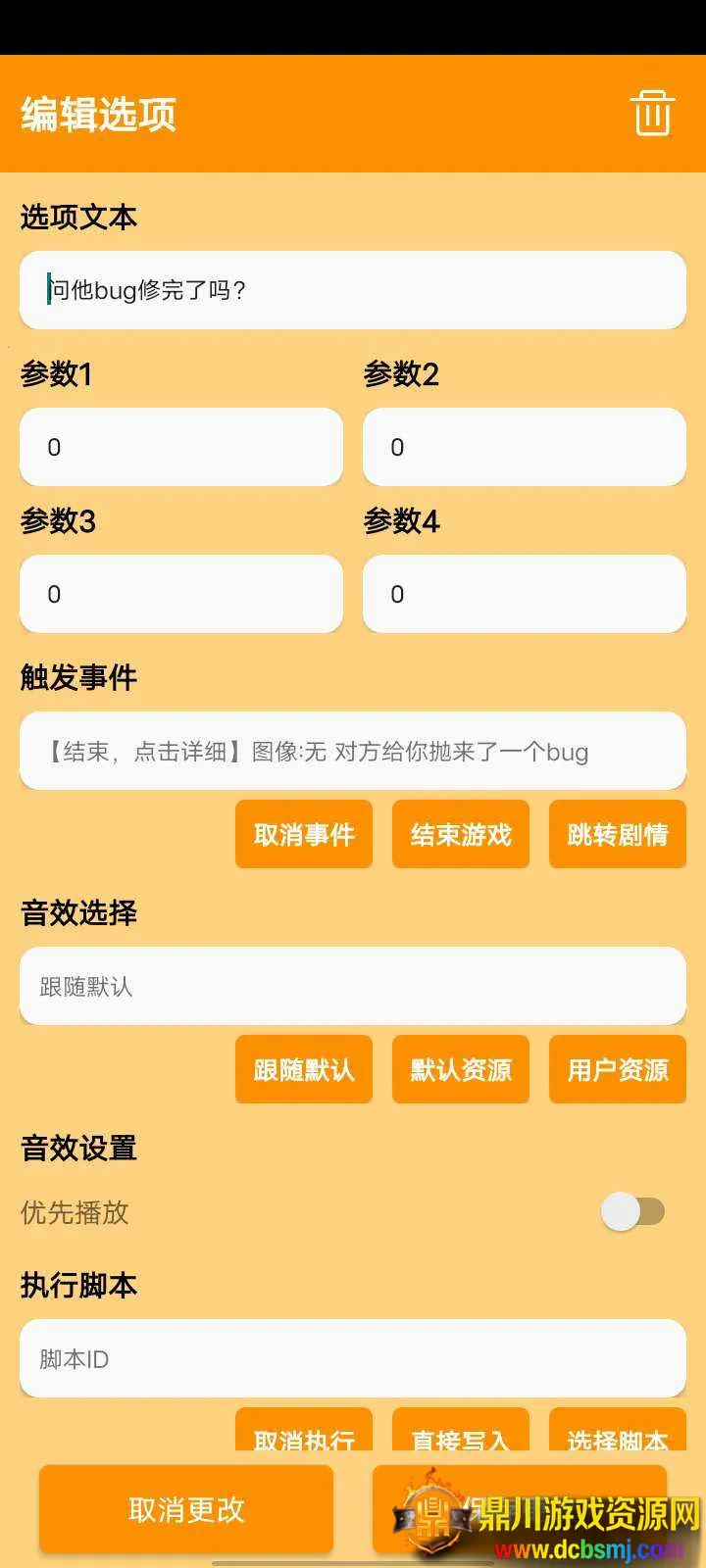This screenshot has width=706, height=1568.
Task: Choose the 默认资源 sound button
Action: (461, 1069)
